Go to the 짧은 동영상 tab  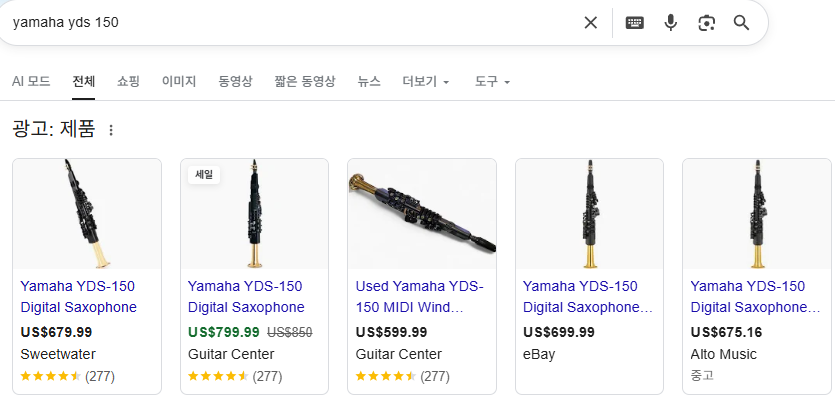(304, 81)
